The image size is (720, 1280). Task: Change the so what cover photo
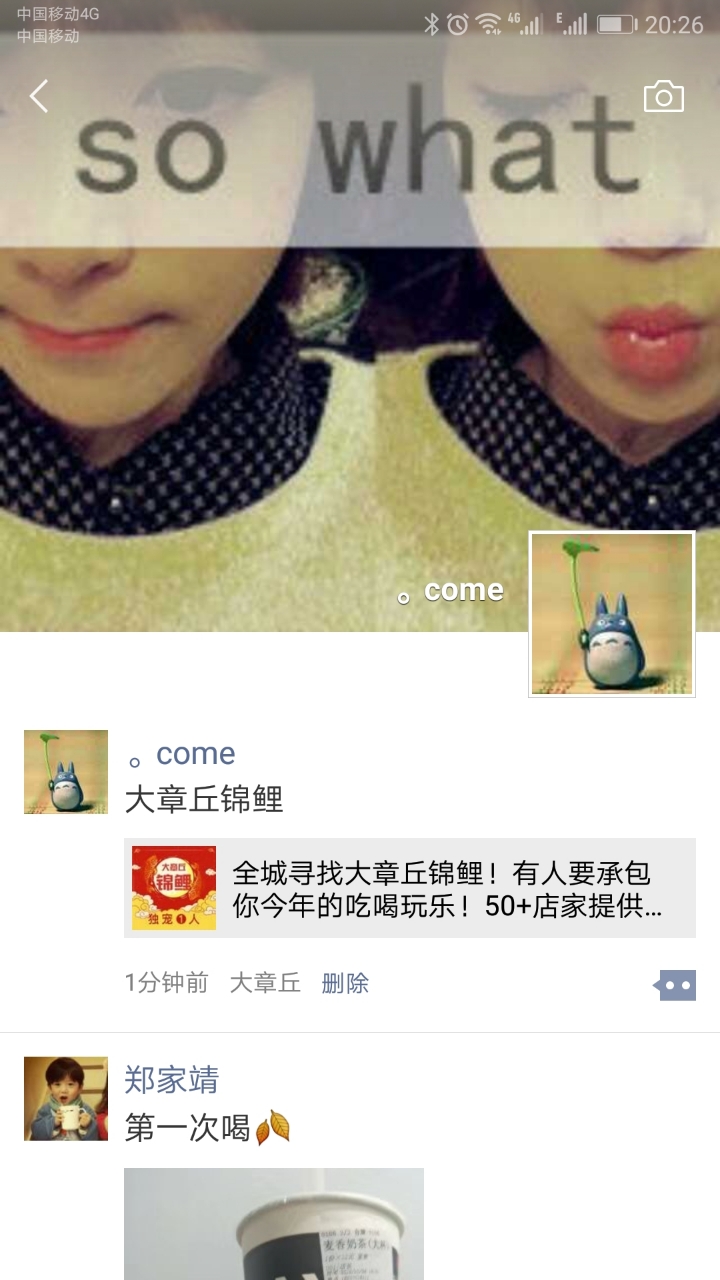click(x=300, y=350)
